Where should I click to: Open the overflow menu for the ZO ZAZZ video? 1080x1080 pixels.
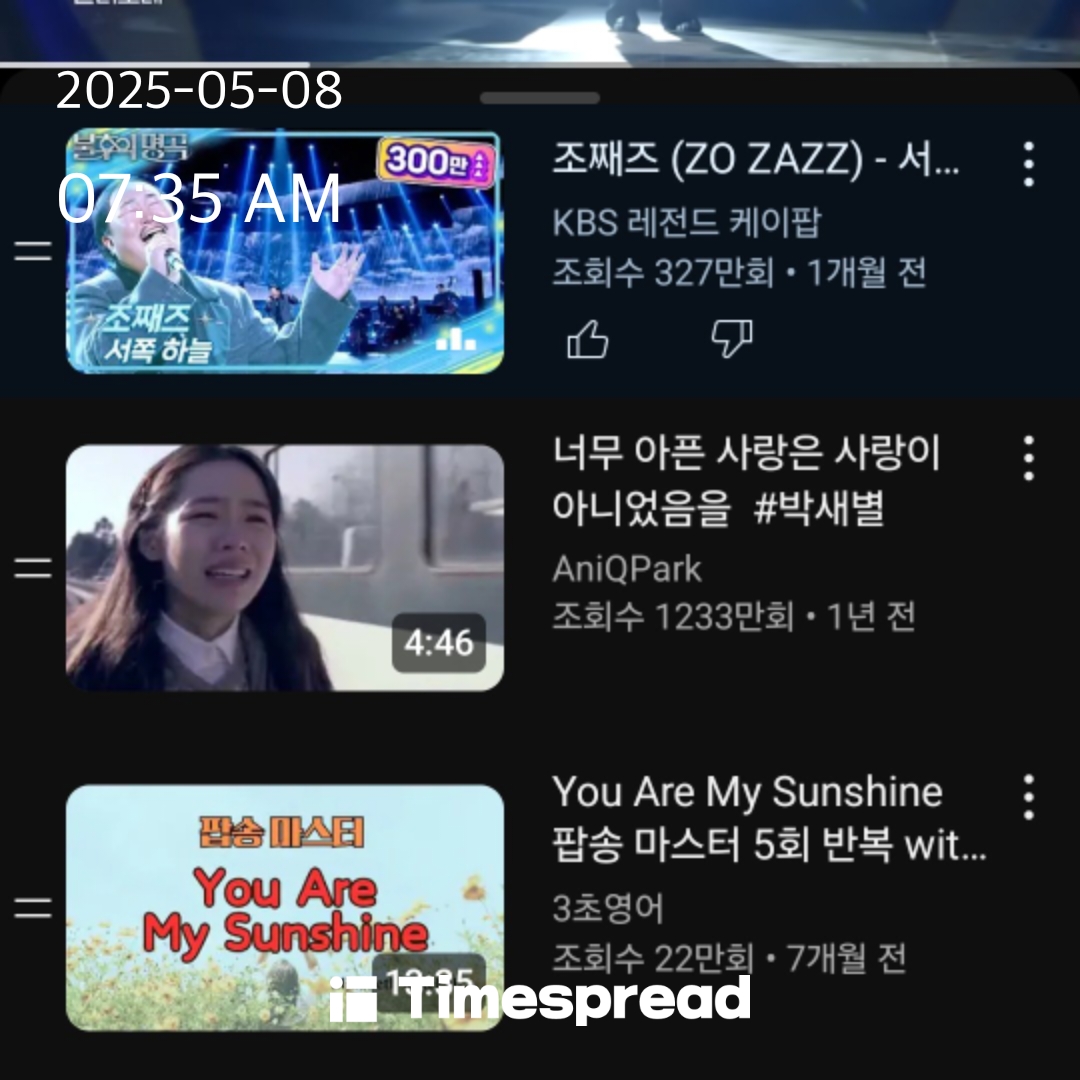1028,165
